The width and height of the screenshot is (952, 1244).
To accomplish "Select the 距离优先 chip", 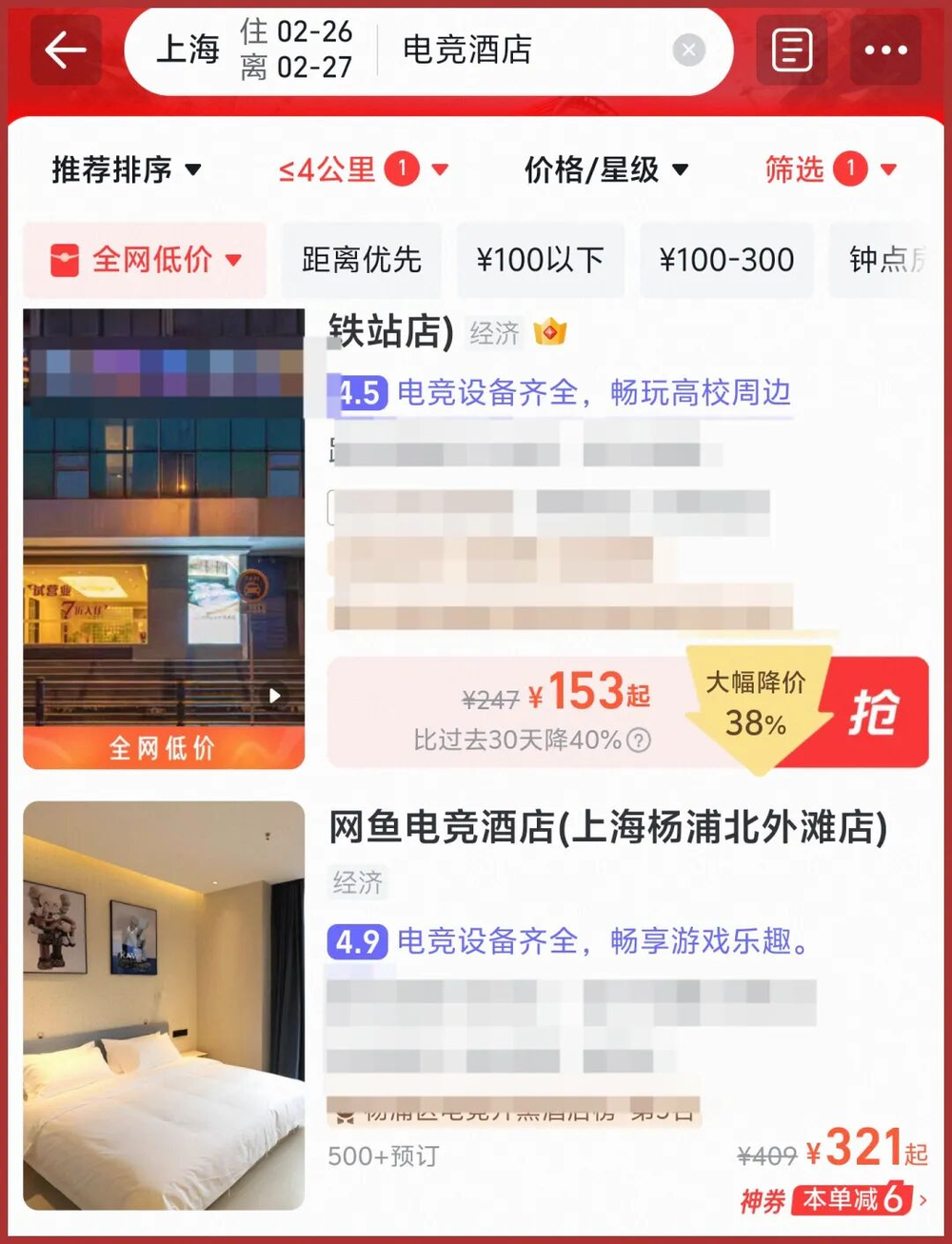I will [x=361, y=260].
